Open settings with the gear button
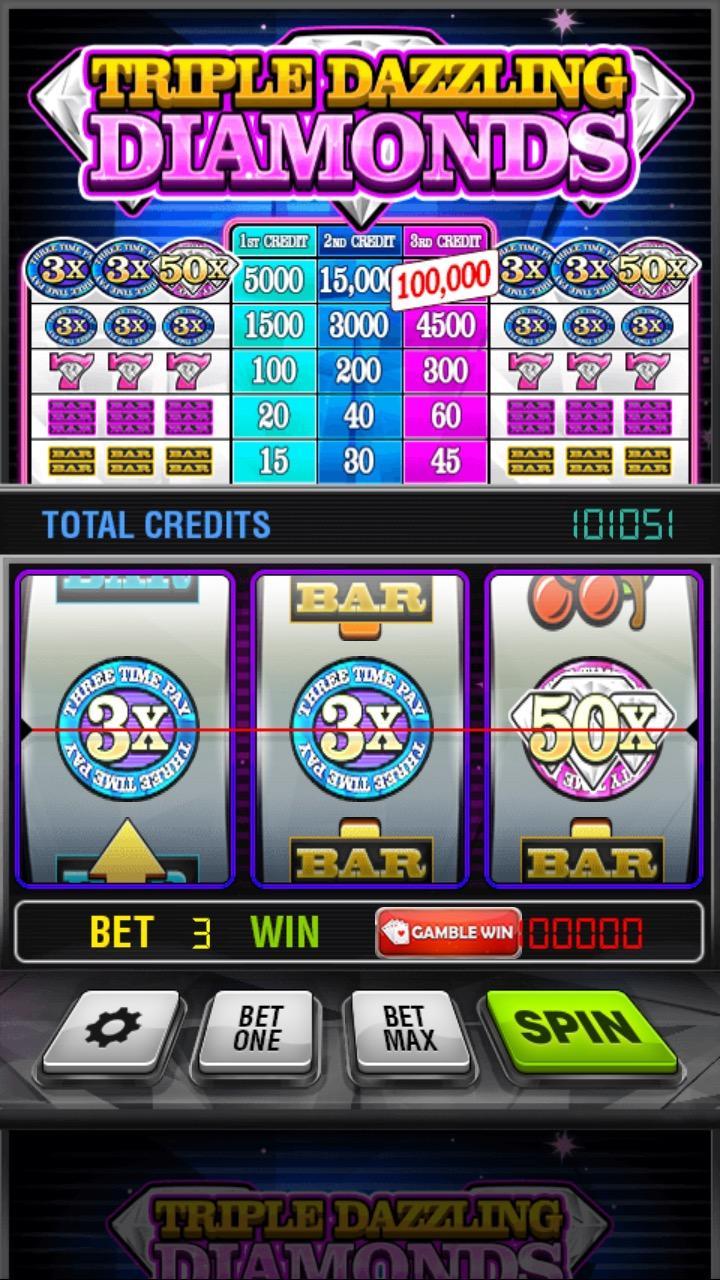This screenshot has width=720, height=1280. (x=113, y=1030)
